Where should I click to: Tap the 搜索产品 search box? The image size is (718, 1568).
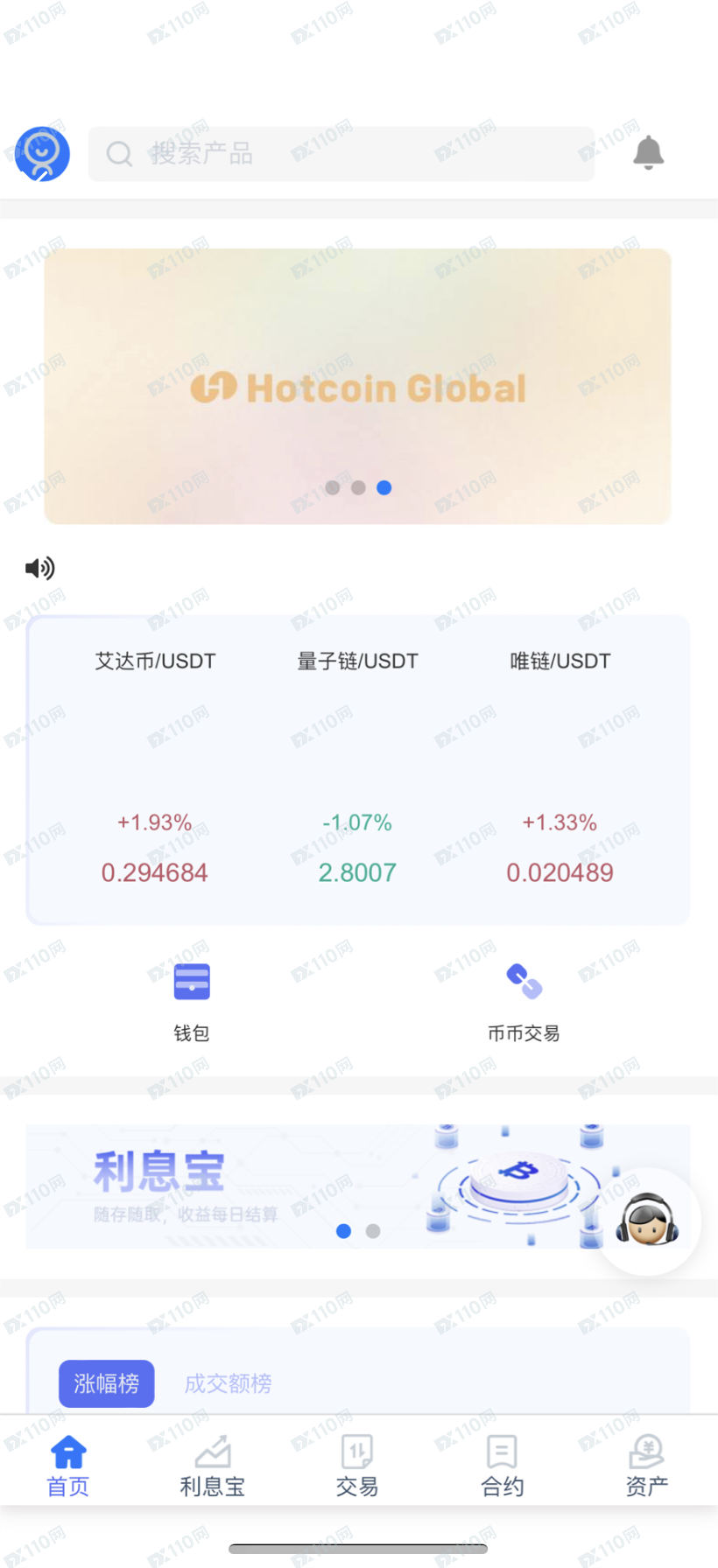tap(341, 154)
